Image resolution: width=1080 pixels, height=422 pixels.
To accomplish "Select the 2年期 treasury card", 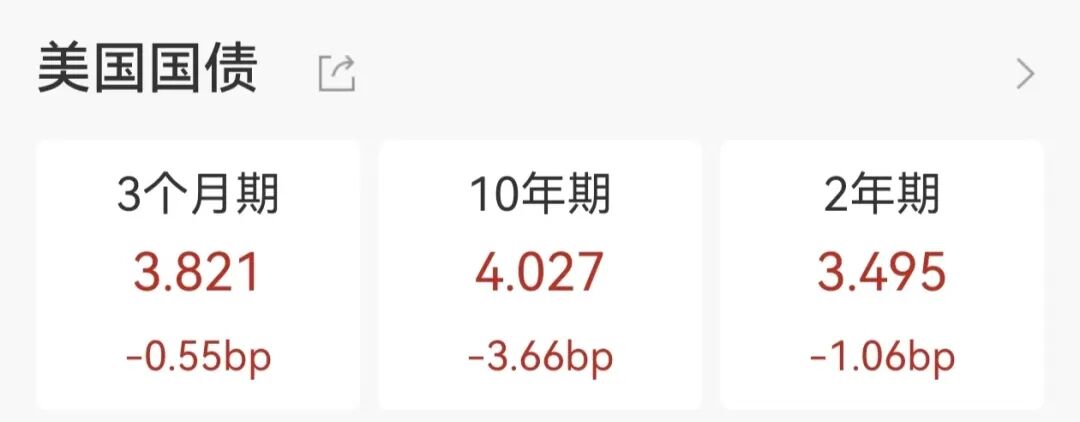I will point(881,274).
